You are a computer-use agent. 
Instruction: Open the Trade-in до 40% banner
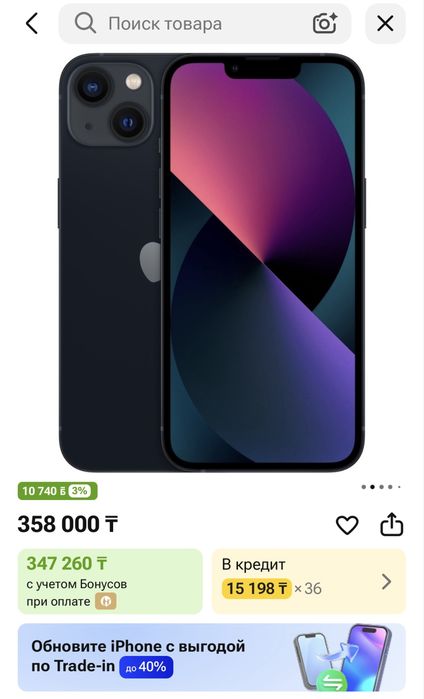coord(212,657)
